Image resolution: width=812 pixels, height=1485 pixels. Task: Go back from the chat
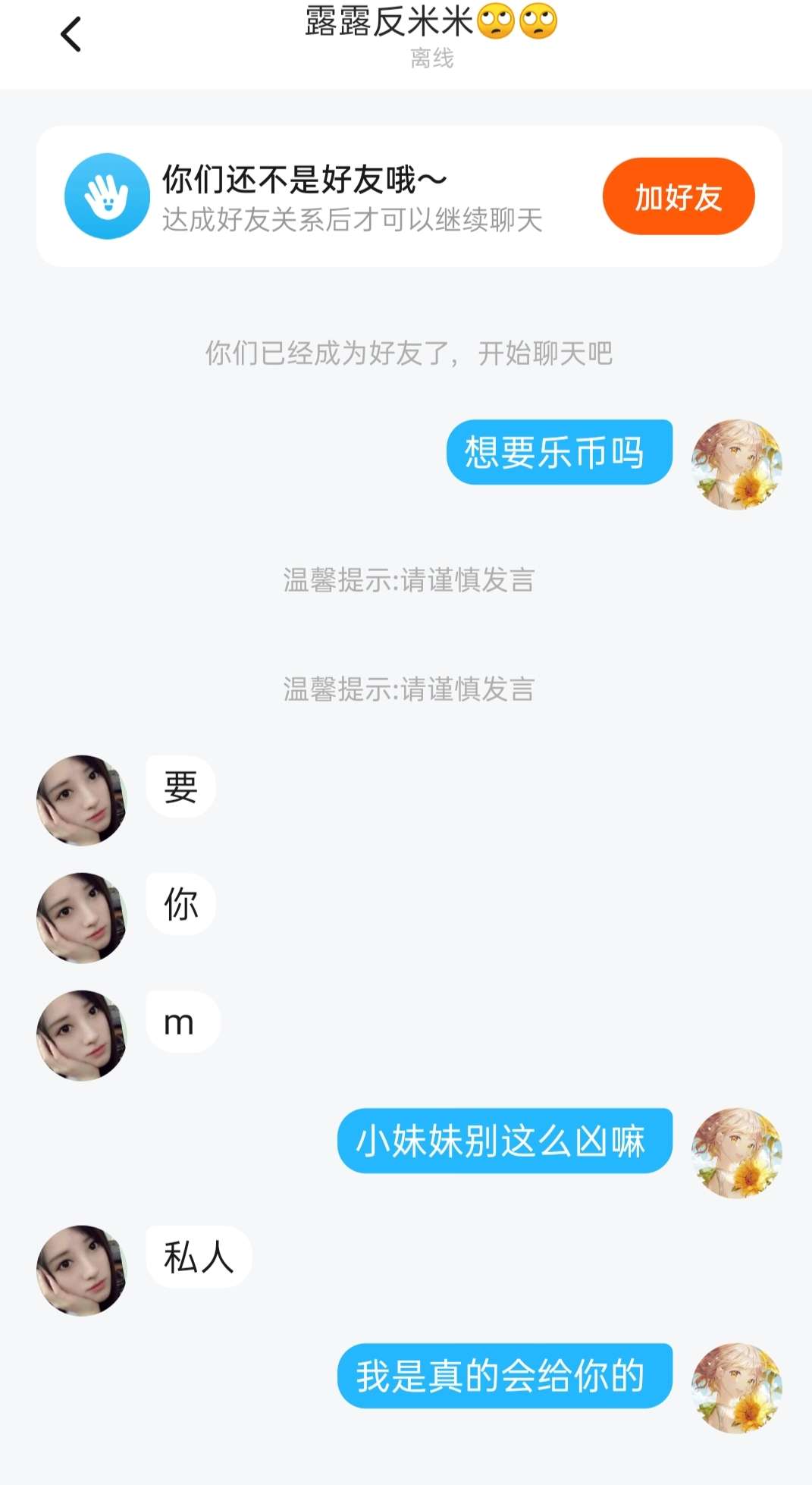point(71,35)
